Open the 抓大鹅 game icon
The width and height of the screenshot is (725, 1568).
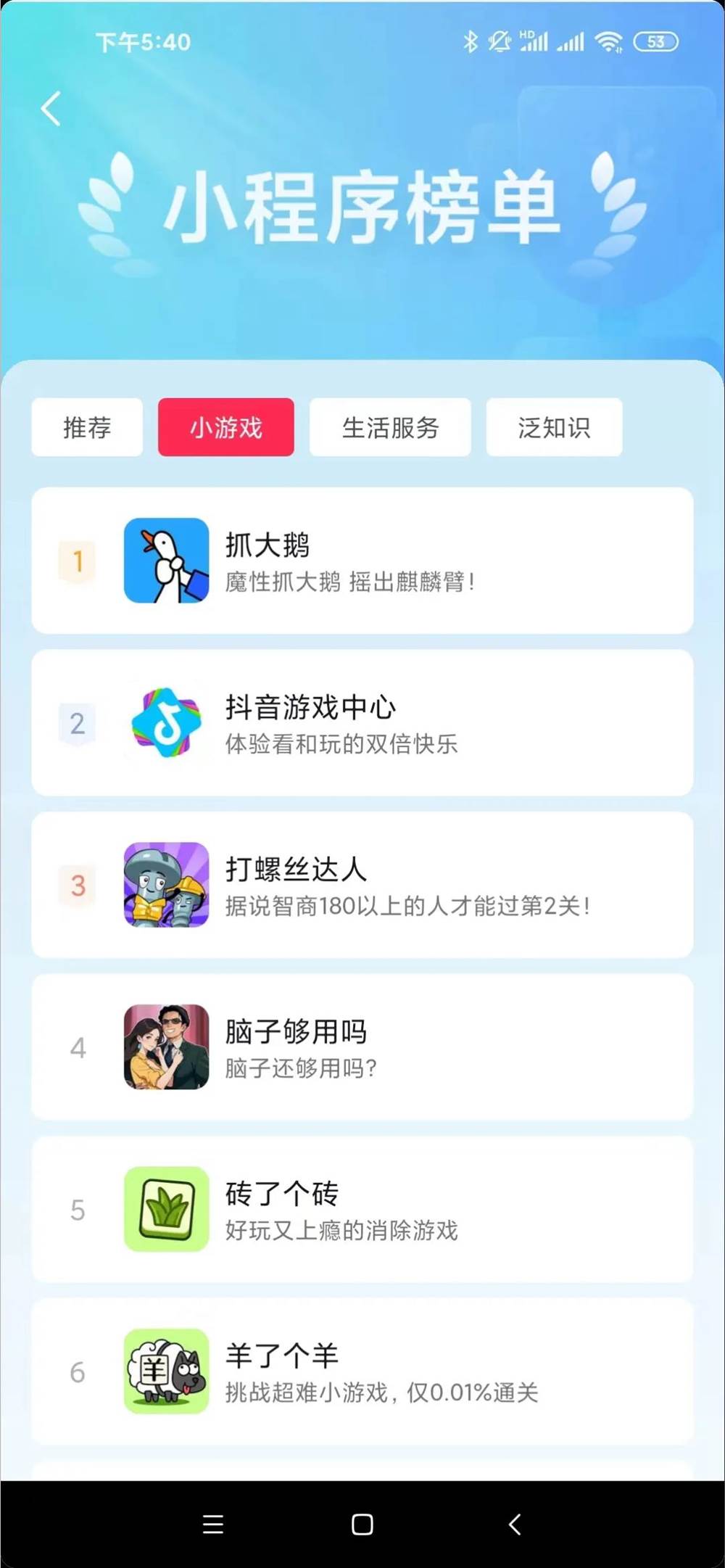(165, 562)
